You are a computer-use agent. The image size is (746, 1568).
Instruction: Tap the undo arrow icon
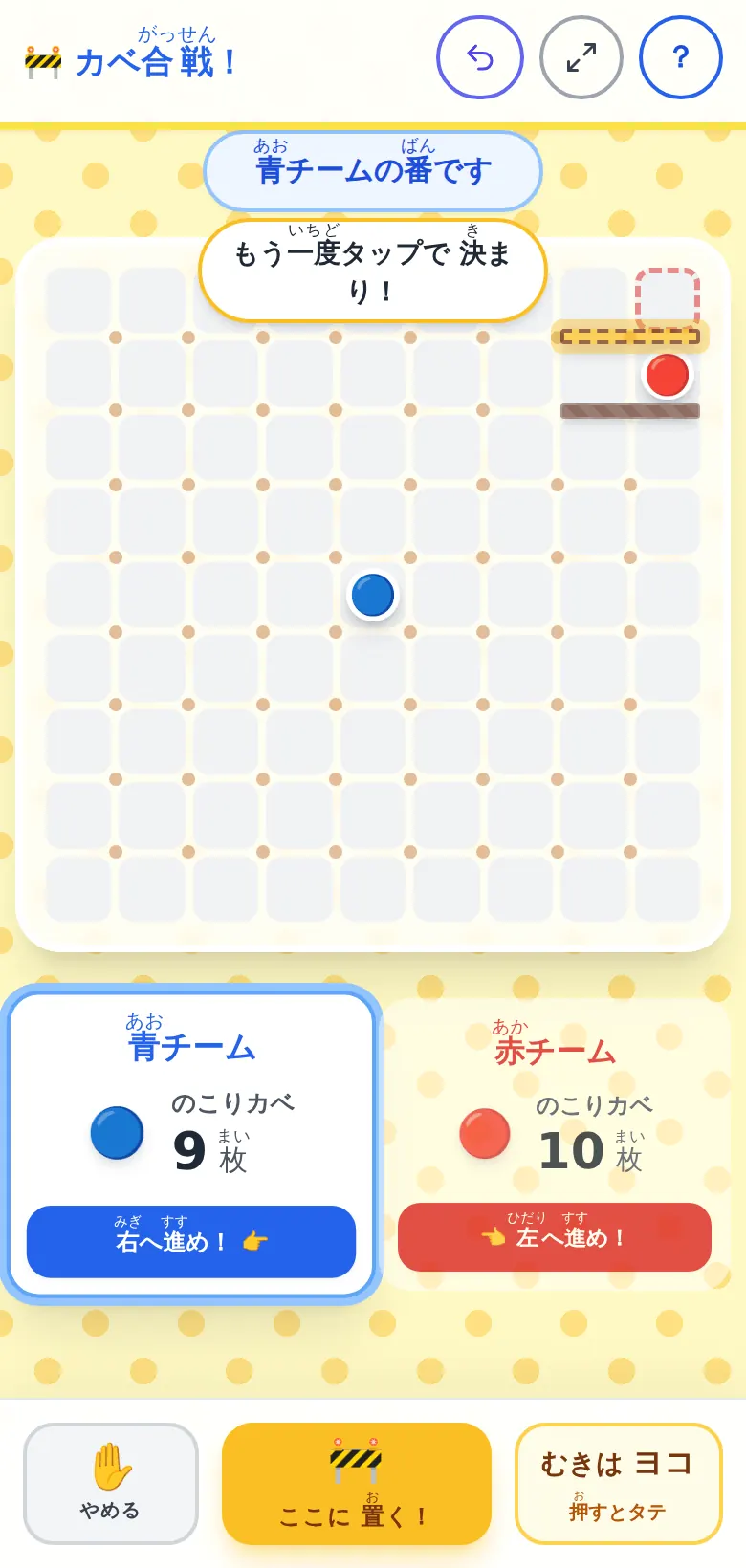tap(480, 58)
